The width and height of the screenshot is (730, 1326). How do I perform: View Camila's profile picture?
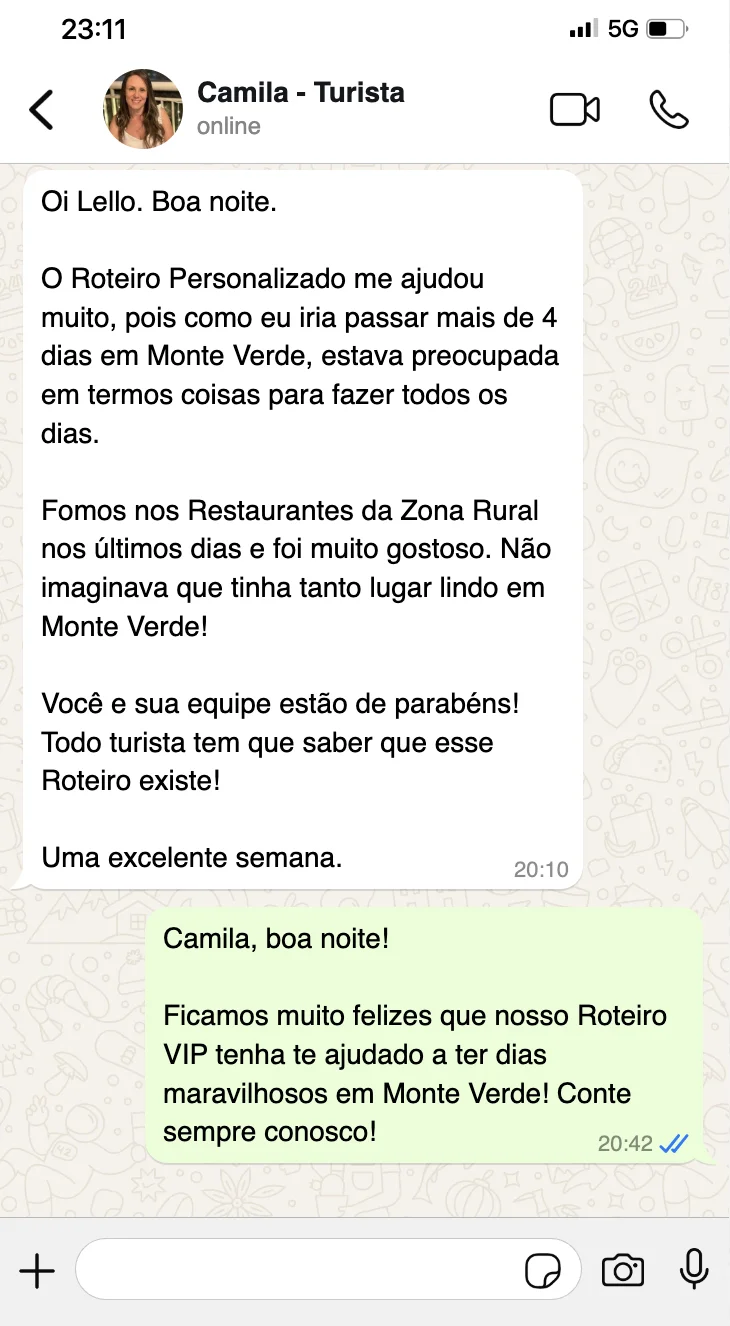[143, 109]
